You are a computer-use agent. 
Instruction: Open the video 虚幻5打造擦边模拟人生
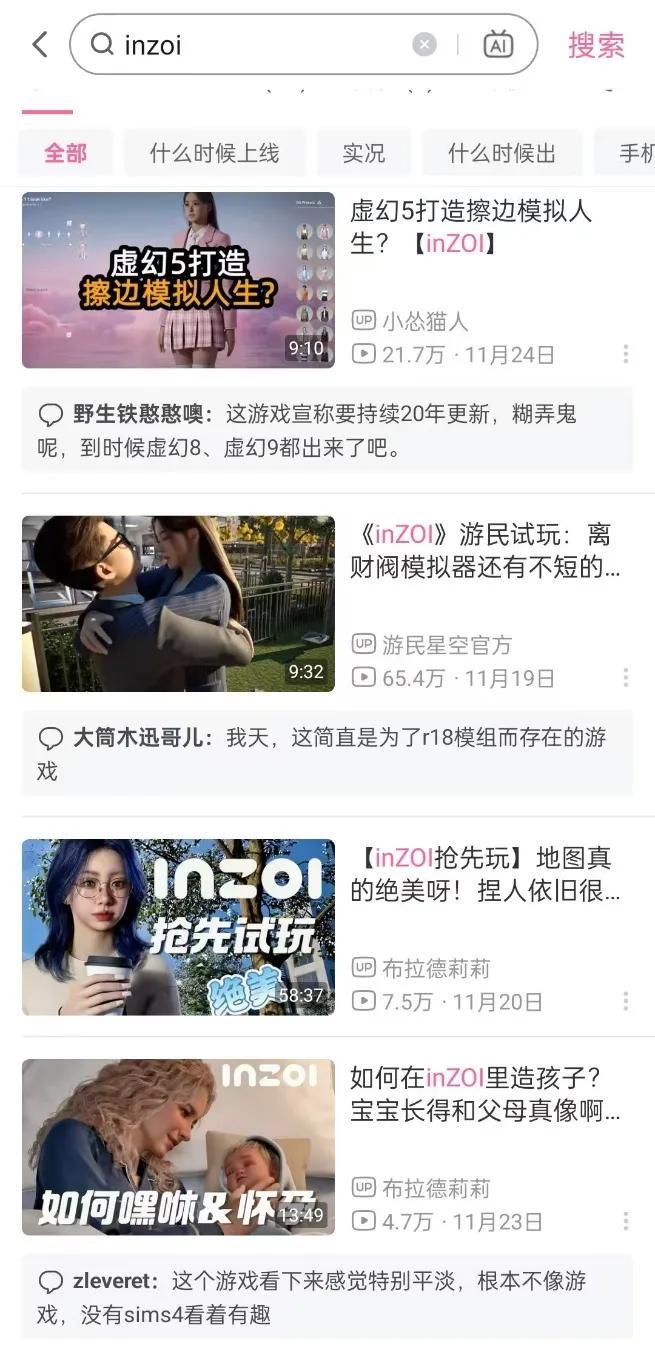click(x=178, y=280)
